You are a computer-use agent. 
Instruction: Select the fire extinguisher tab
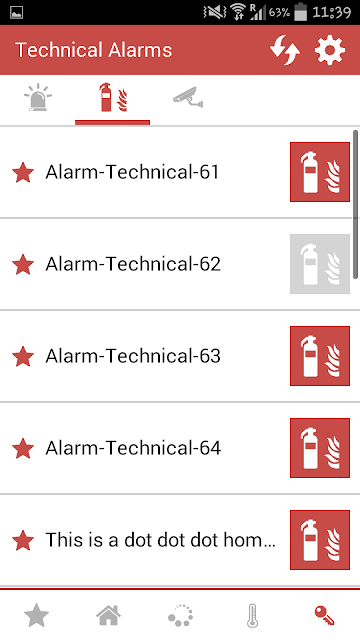click(113, 98)
